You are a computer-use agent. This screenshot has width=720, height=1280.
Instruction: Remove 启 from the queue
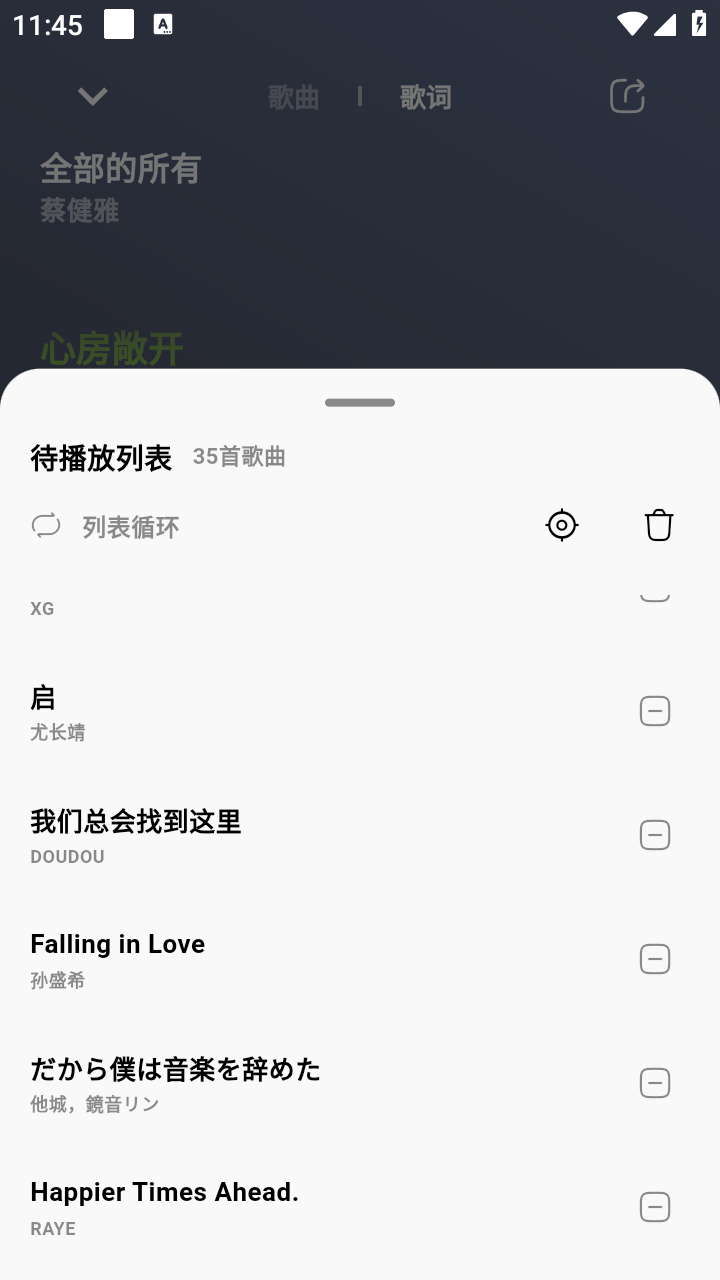tap(655, 710)
